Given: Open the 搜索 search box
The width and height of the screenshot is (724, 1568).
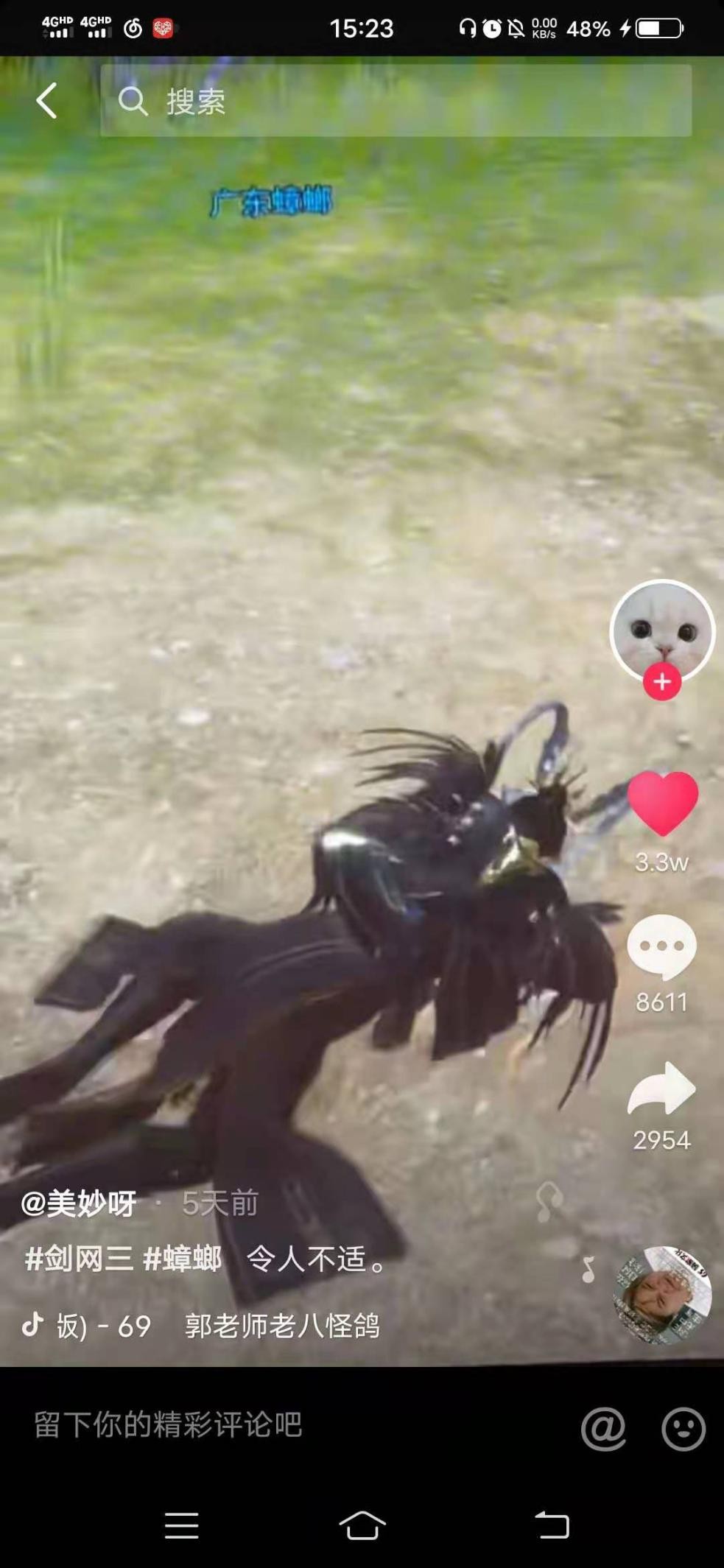Looking at the screenshot, I should coord(396,101).
